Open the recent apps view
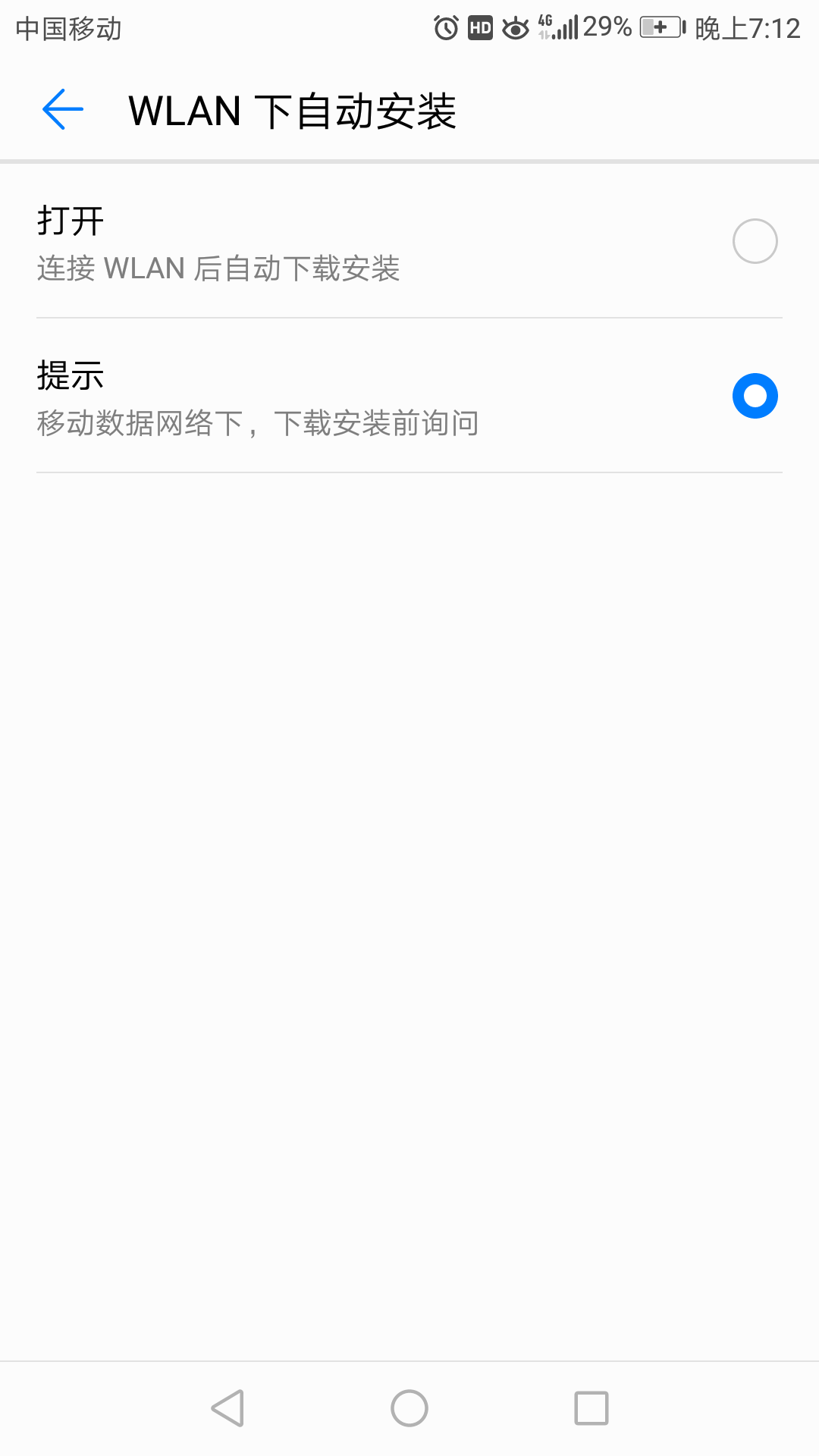819x1456 pixels. point(591,1408)
